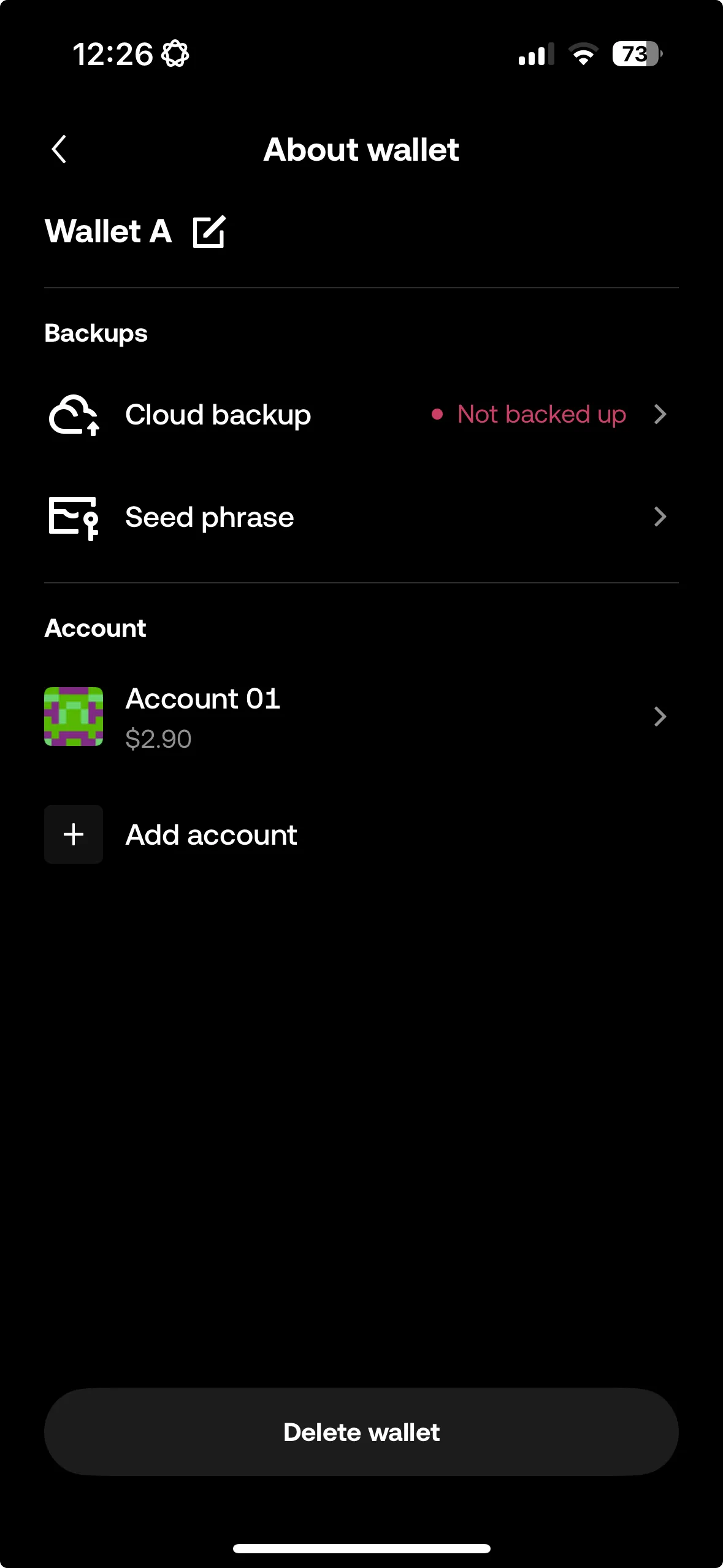The image size is (723, 1568).
Task: Tap the Account section header
Action: click(x=94, y=627)
